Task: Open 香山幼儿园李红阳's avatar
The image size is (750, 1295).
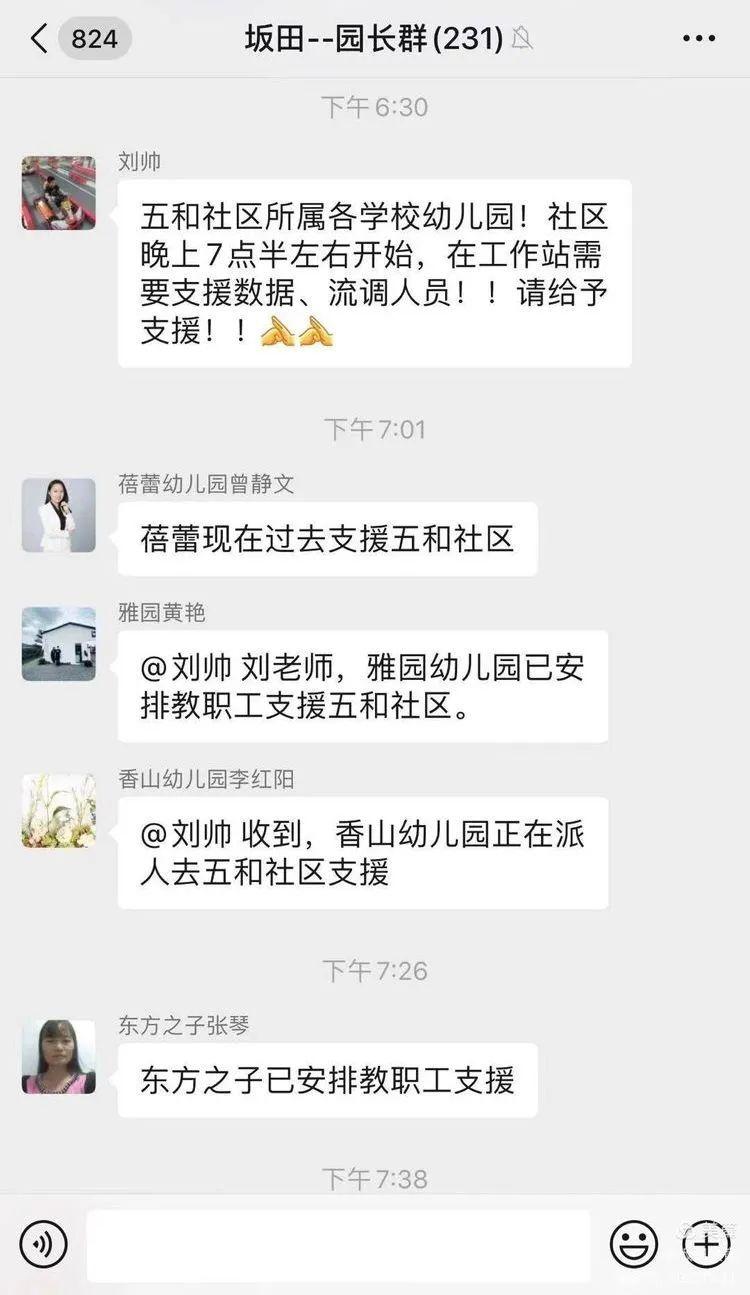Action: point(59,810)
